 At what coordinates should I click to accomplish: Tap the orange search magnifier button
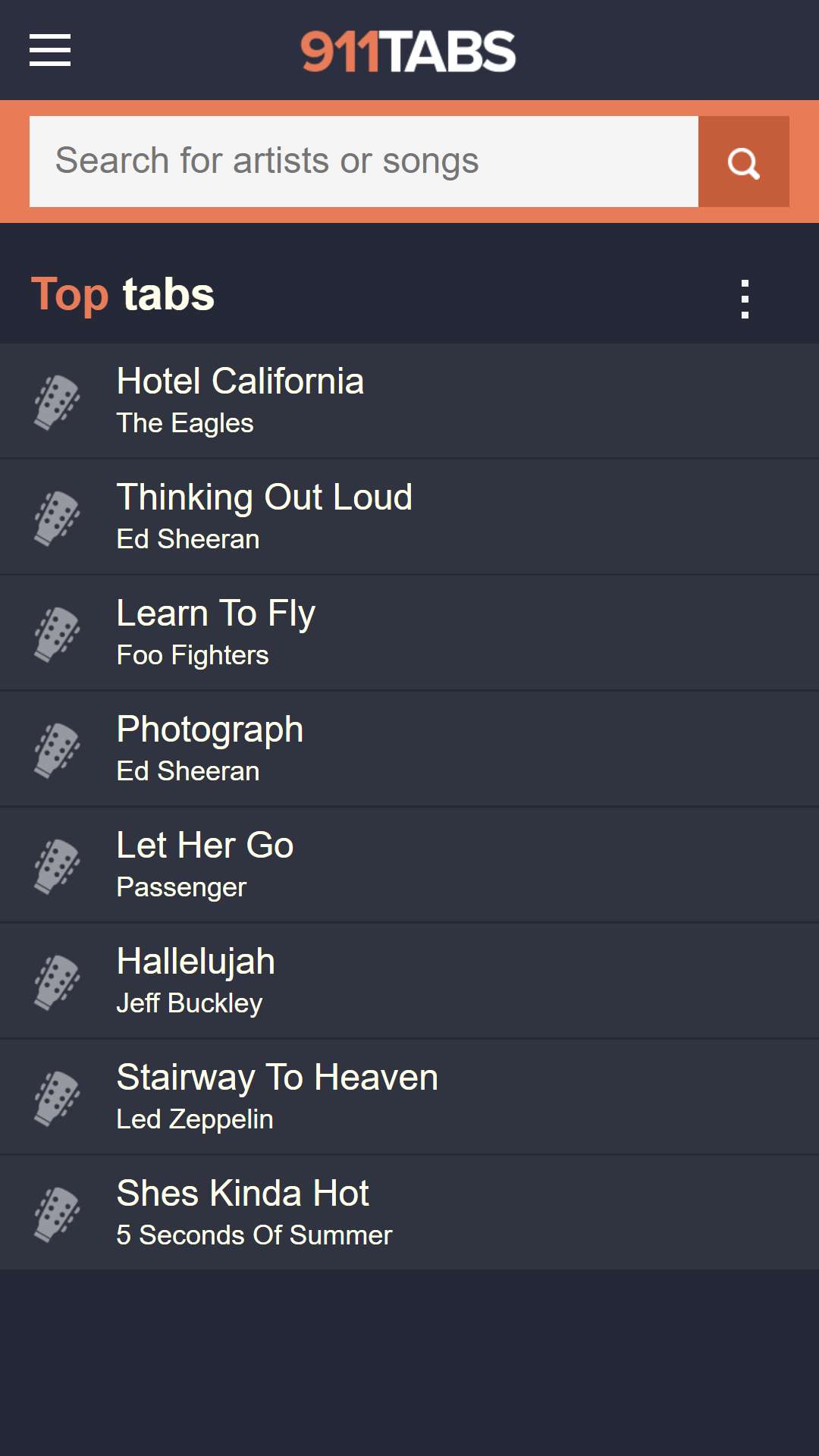pos(744,162)
